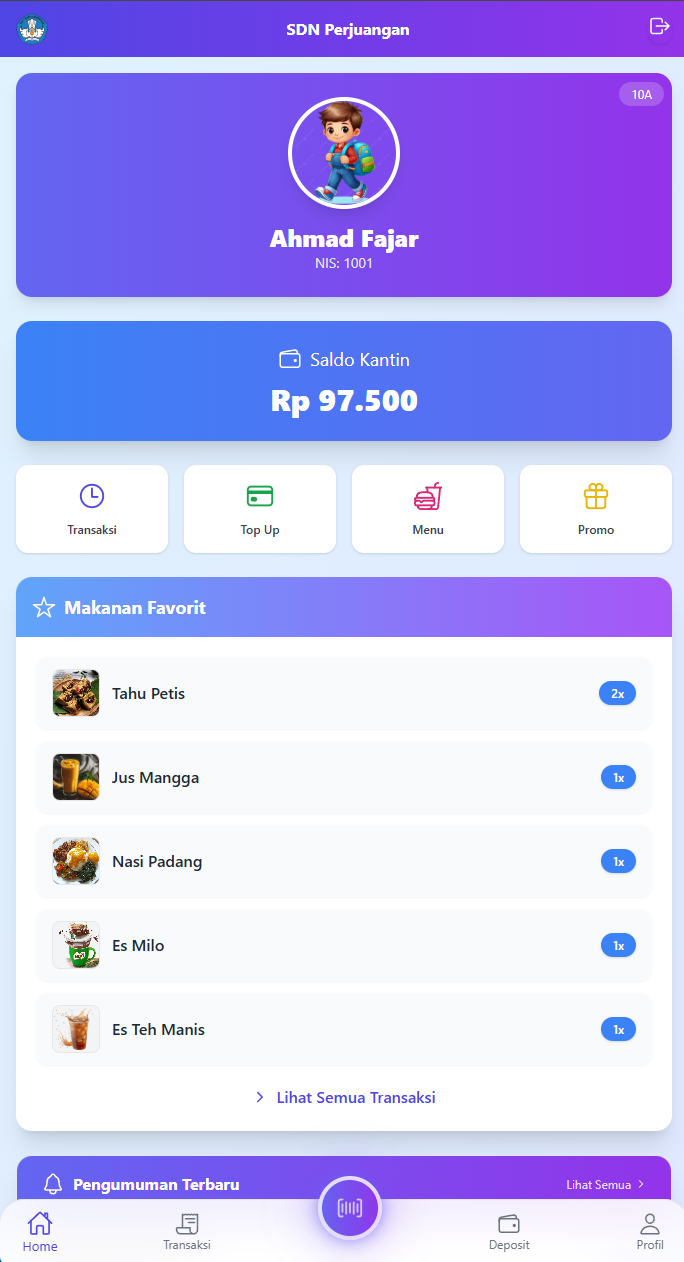The image size is (684, 1262).
Task: Open the Top Up card
Action: click(x=260, y=508)
